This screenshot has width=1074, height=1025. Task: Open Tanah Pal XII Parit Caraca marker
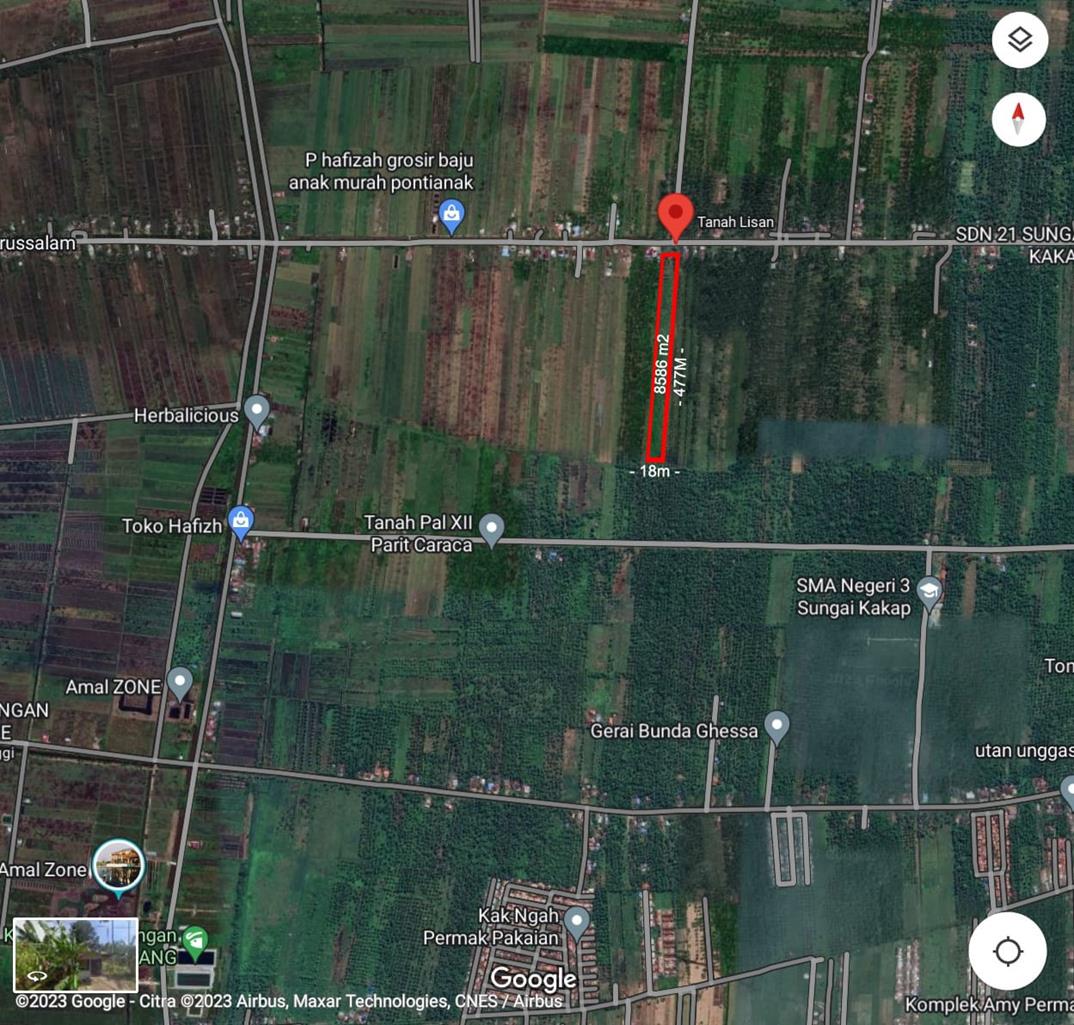point(491,529)
